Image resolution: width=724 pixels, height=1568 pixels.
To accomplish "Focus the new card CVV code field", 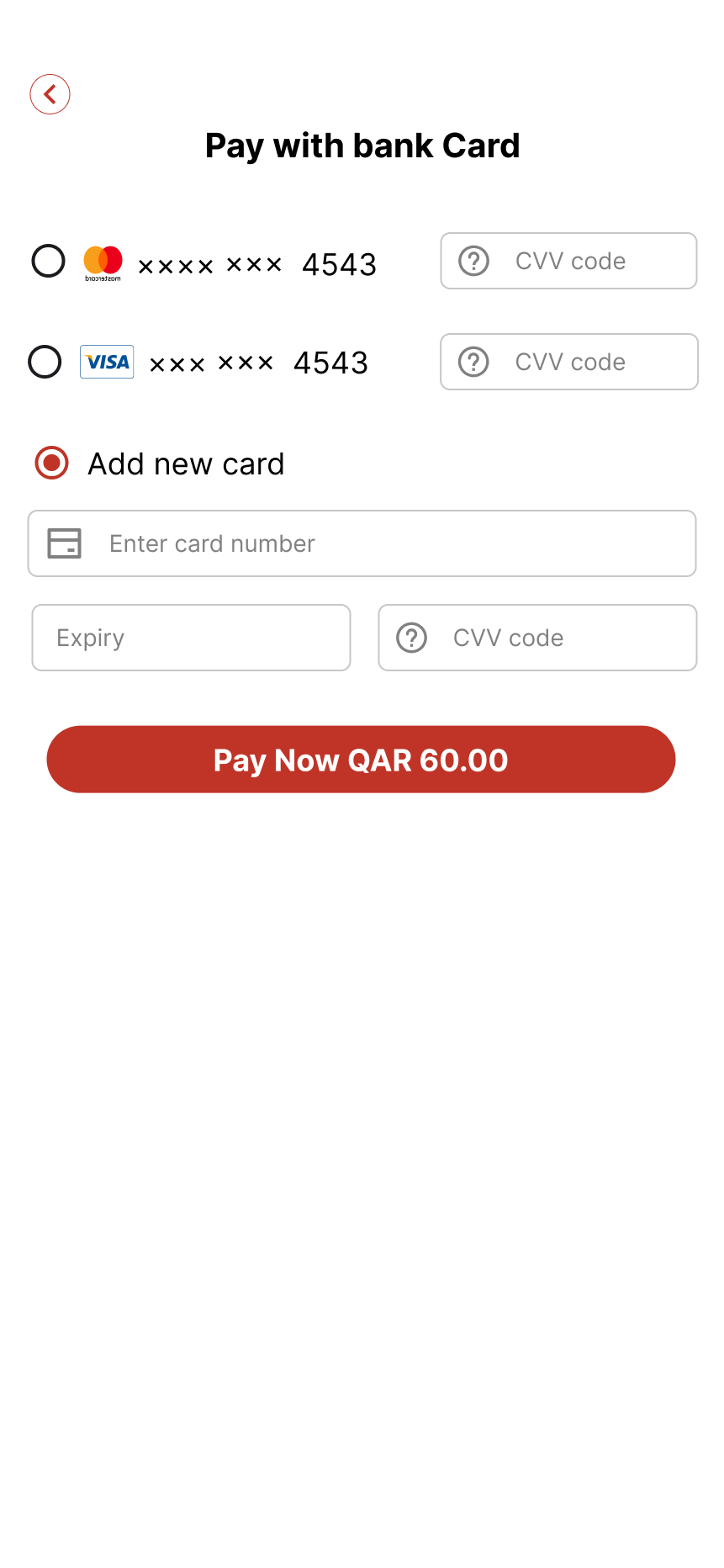I will 537,638.
